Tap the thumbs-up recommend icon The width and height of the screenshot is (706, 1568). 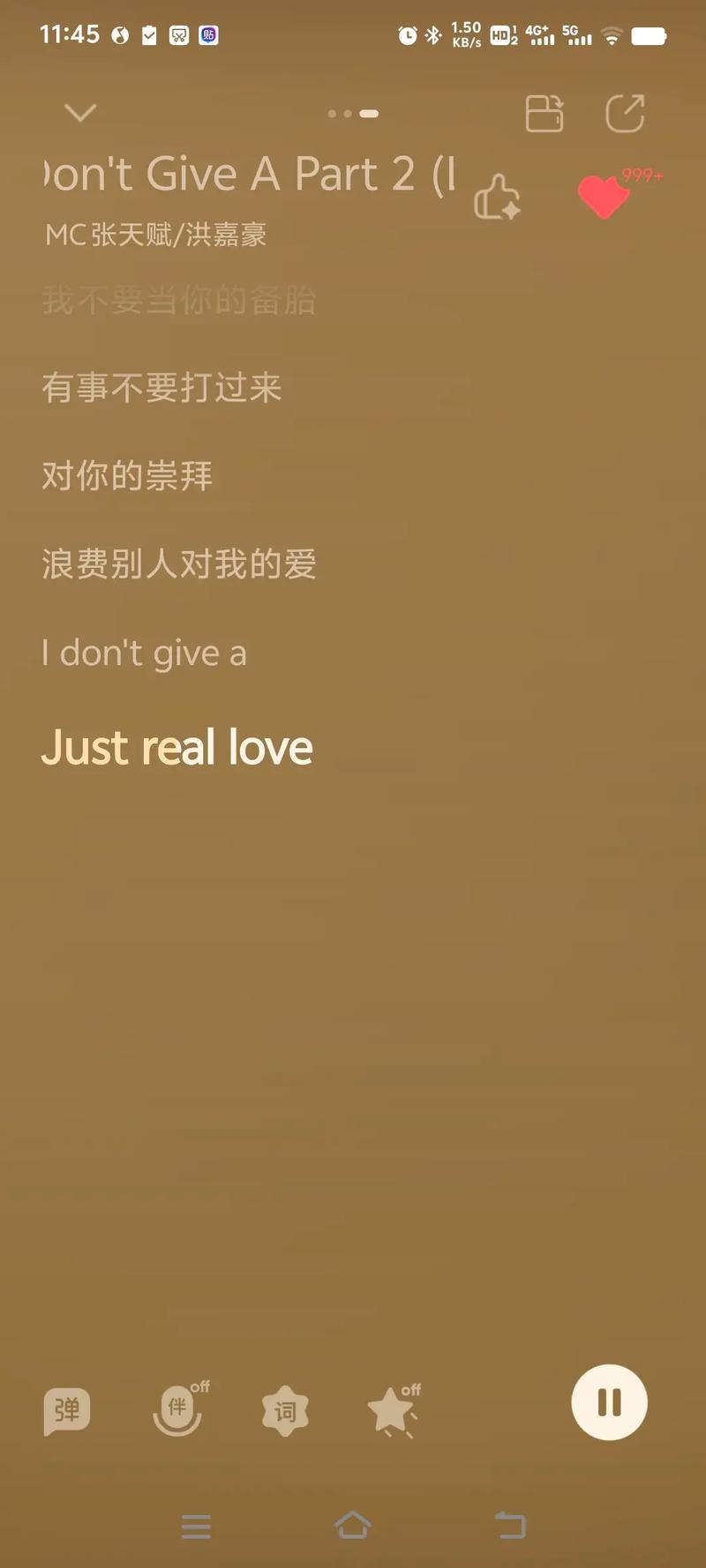(497, 196)
